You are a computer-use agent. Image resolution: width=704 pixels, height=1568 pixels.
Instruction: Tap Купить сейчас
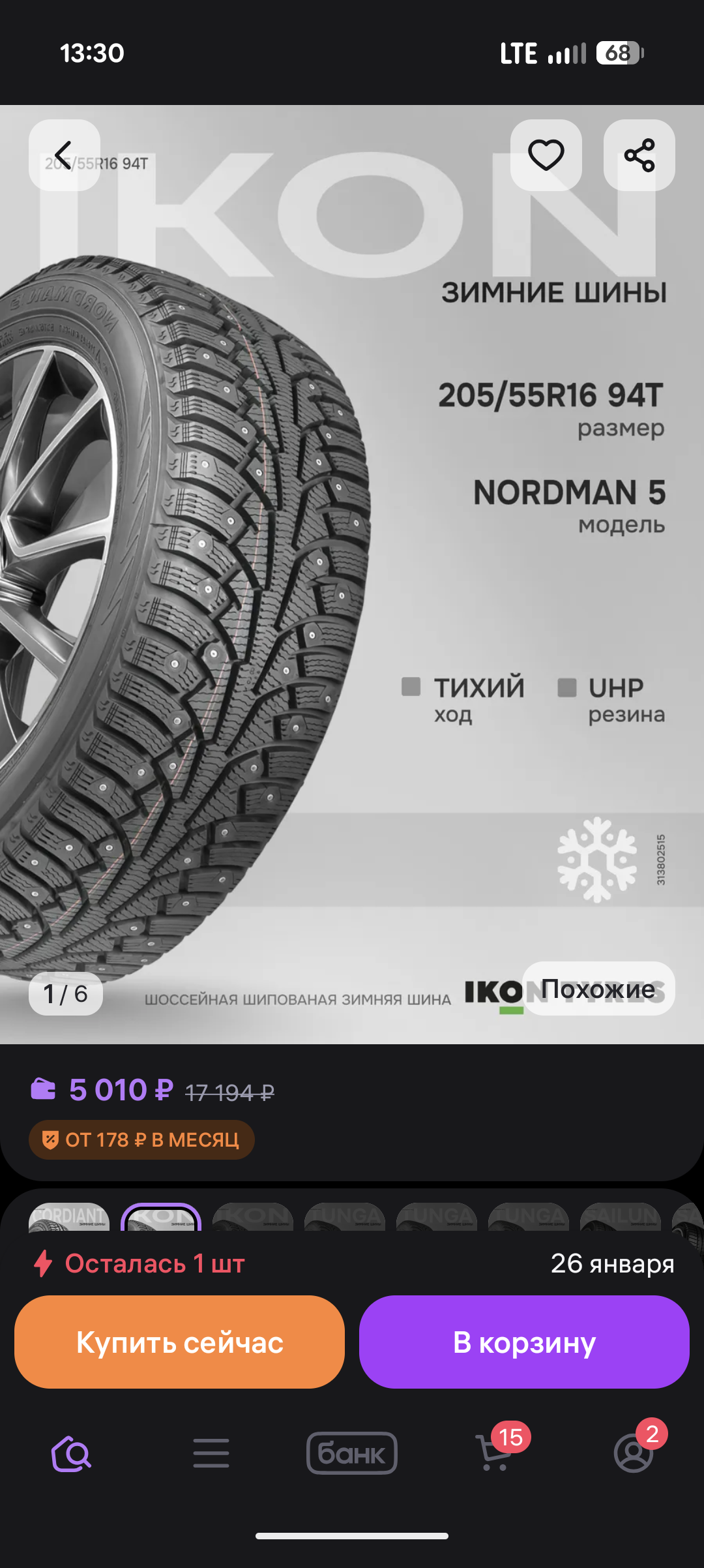coord(179,1342)
